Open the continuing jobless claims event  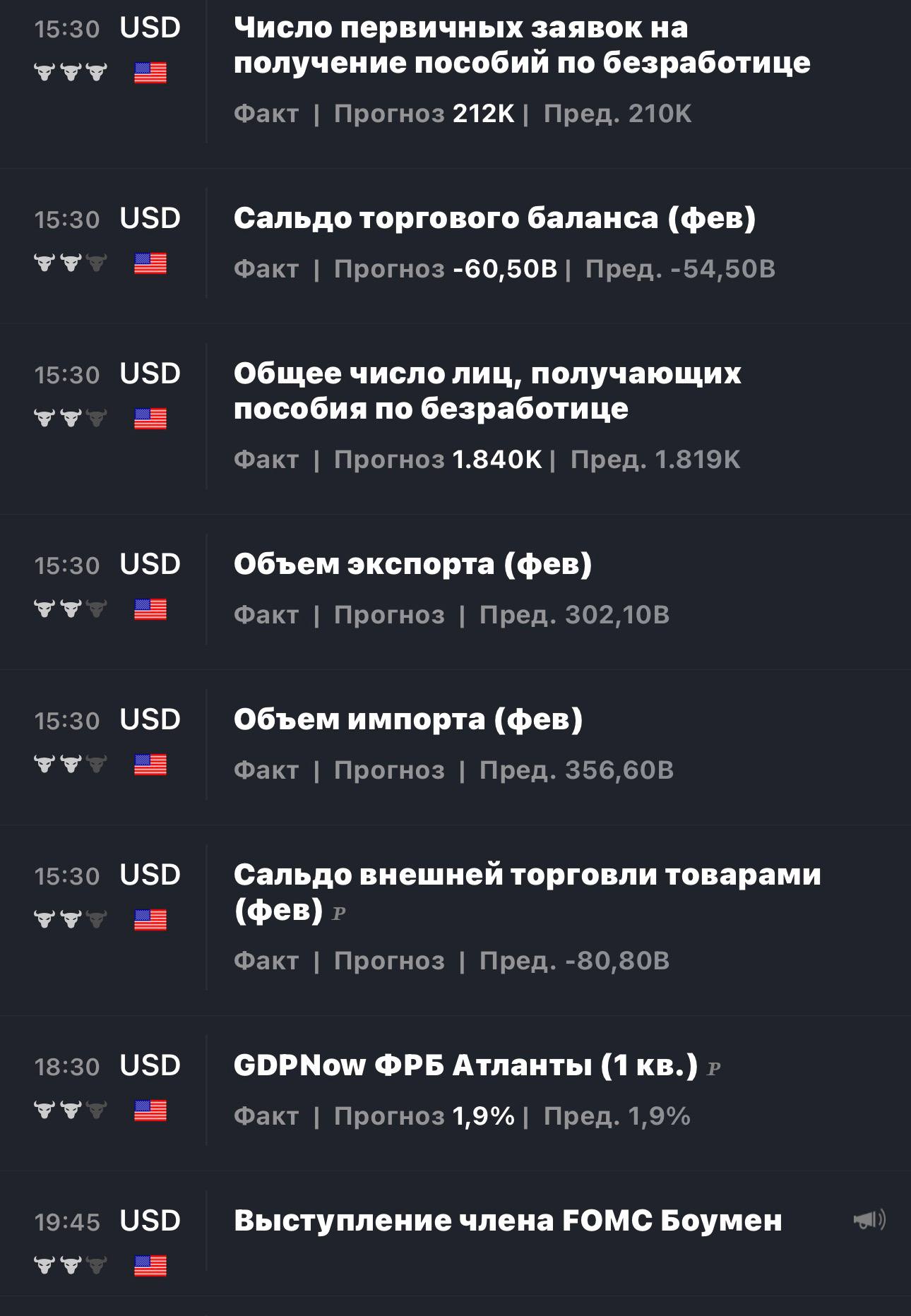tap(487, 390)
